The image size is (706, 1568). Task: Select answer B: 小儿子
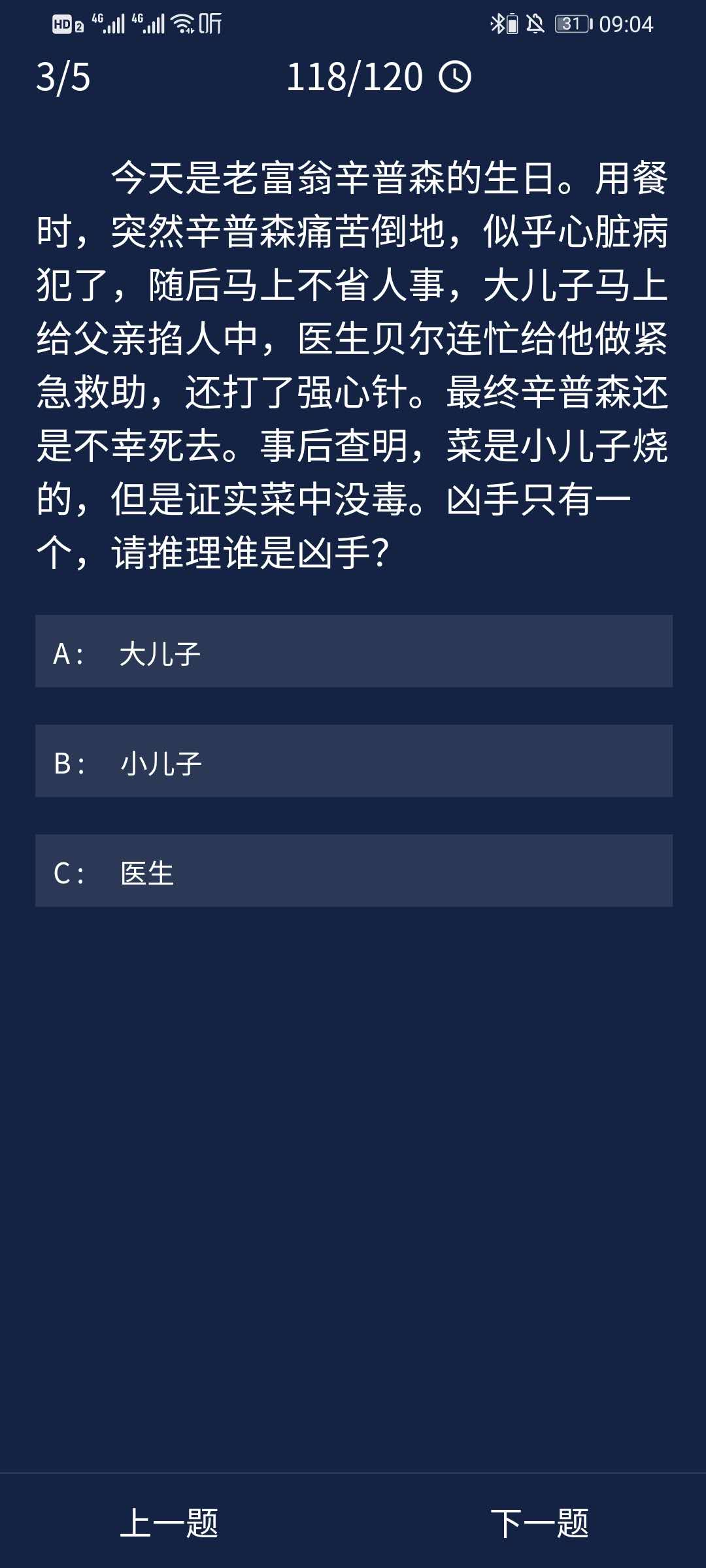[353, 761]
